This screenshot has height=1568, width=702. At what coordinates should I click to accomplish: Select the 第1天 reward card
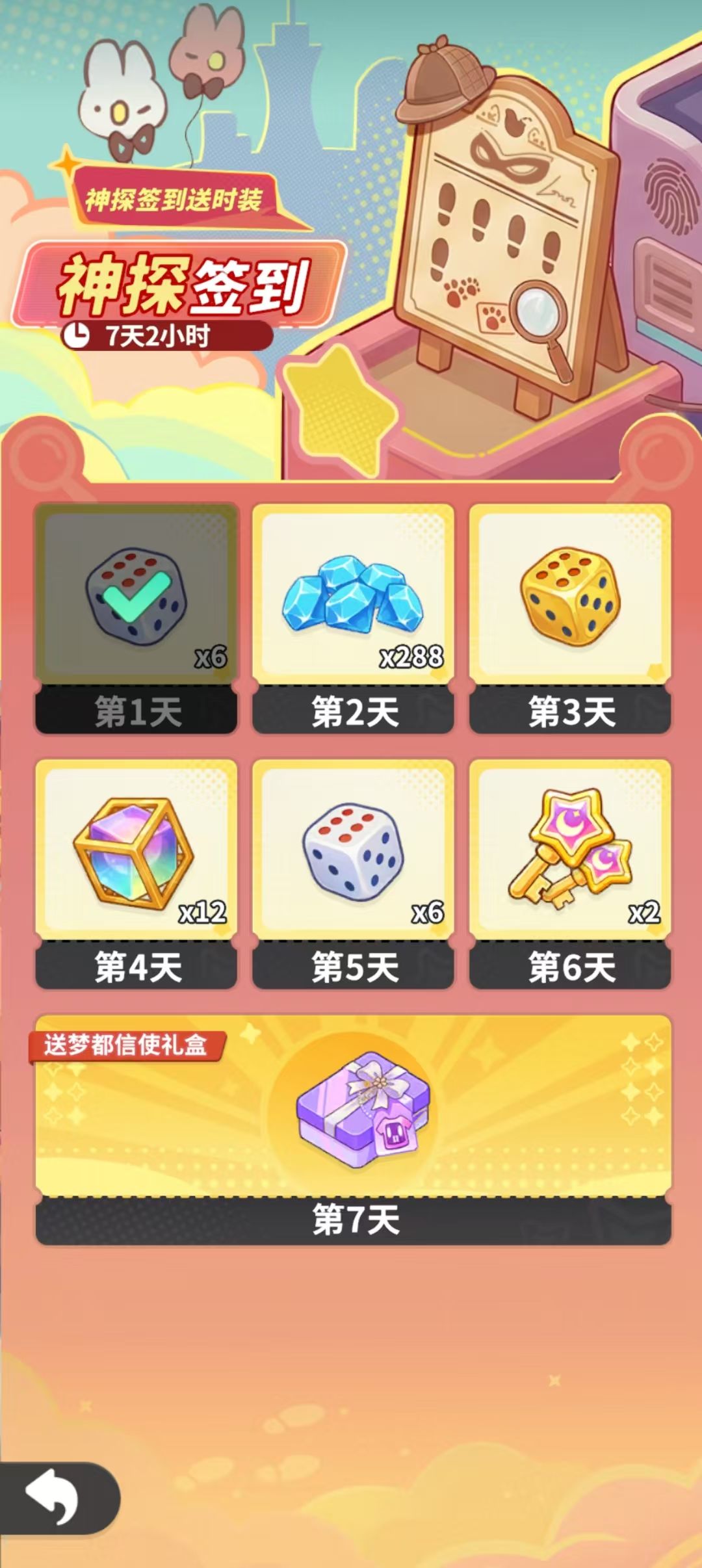(136, 712)
